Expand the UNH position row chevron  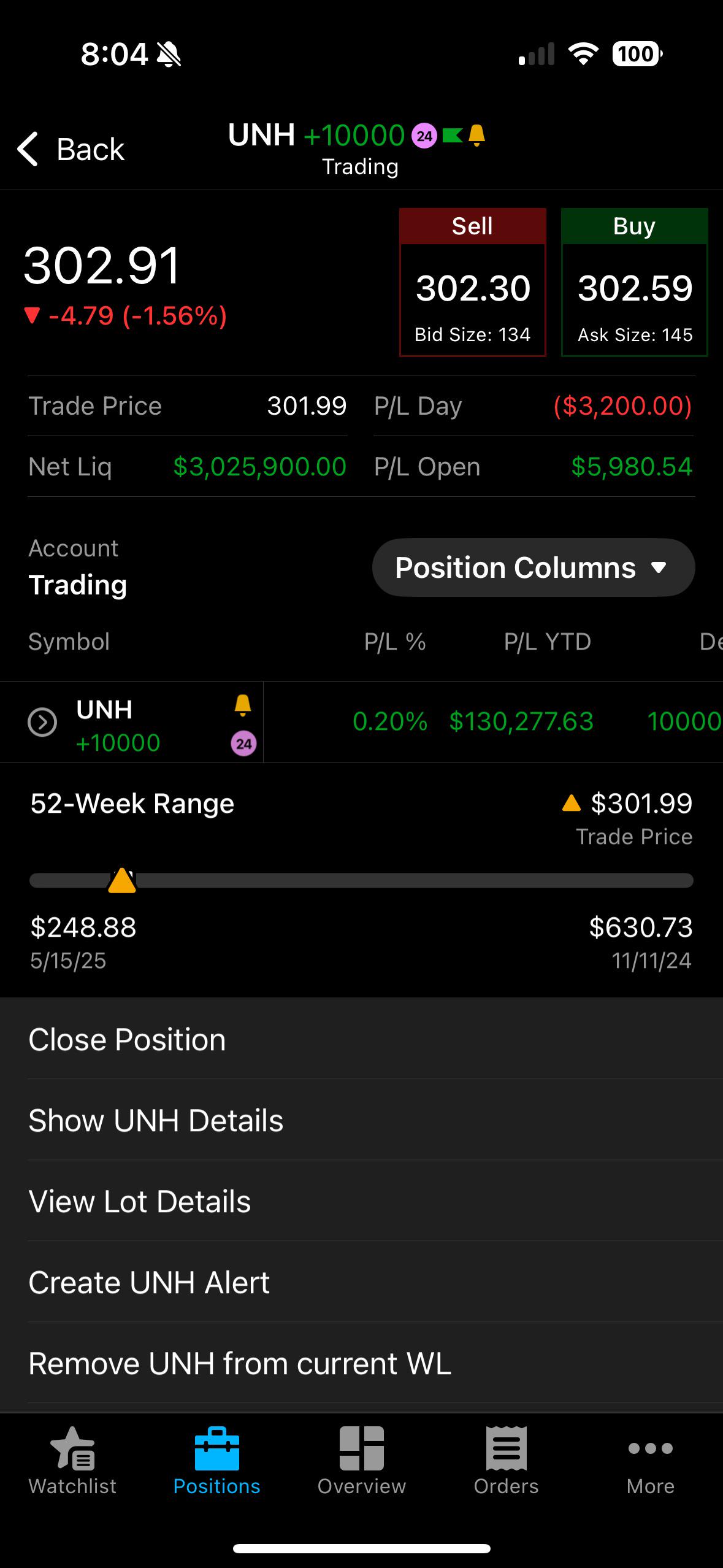click(42, 722)
